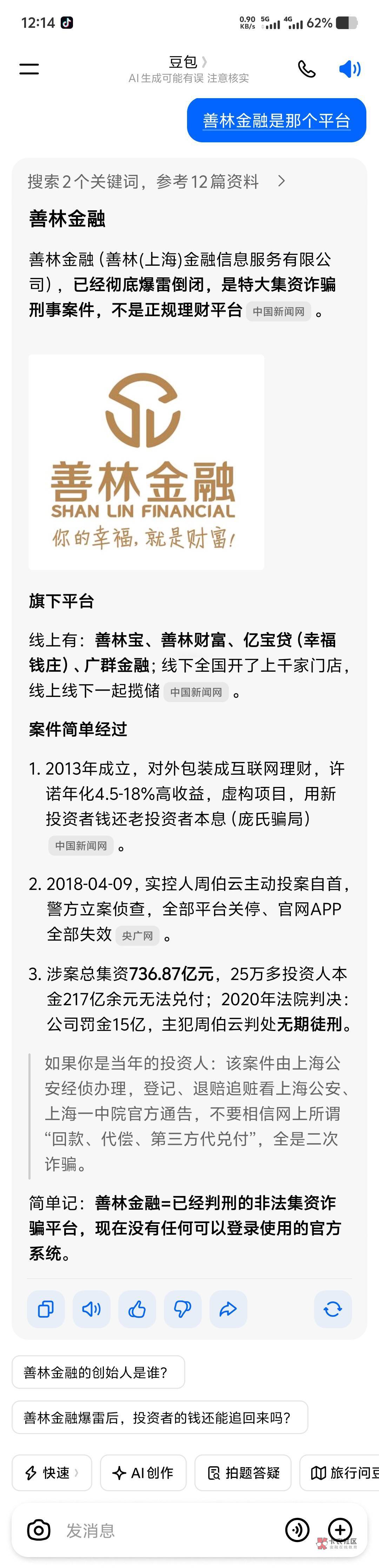Open the 快速 mode selector
The image size is (379, 1568).
[52, 1472]
